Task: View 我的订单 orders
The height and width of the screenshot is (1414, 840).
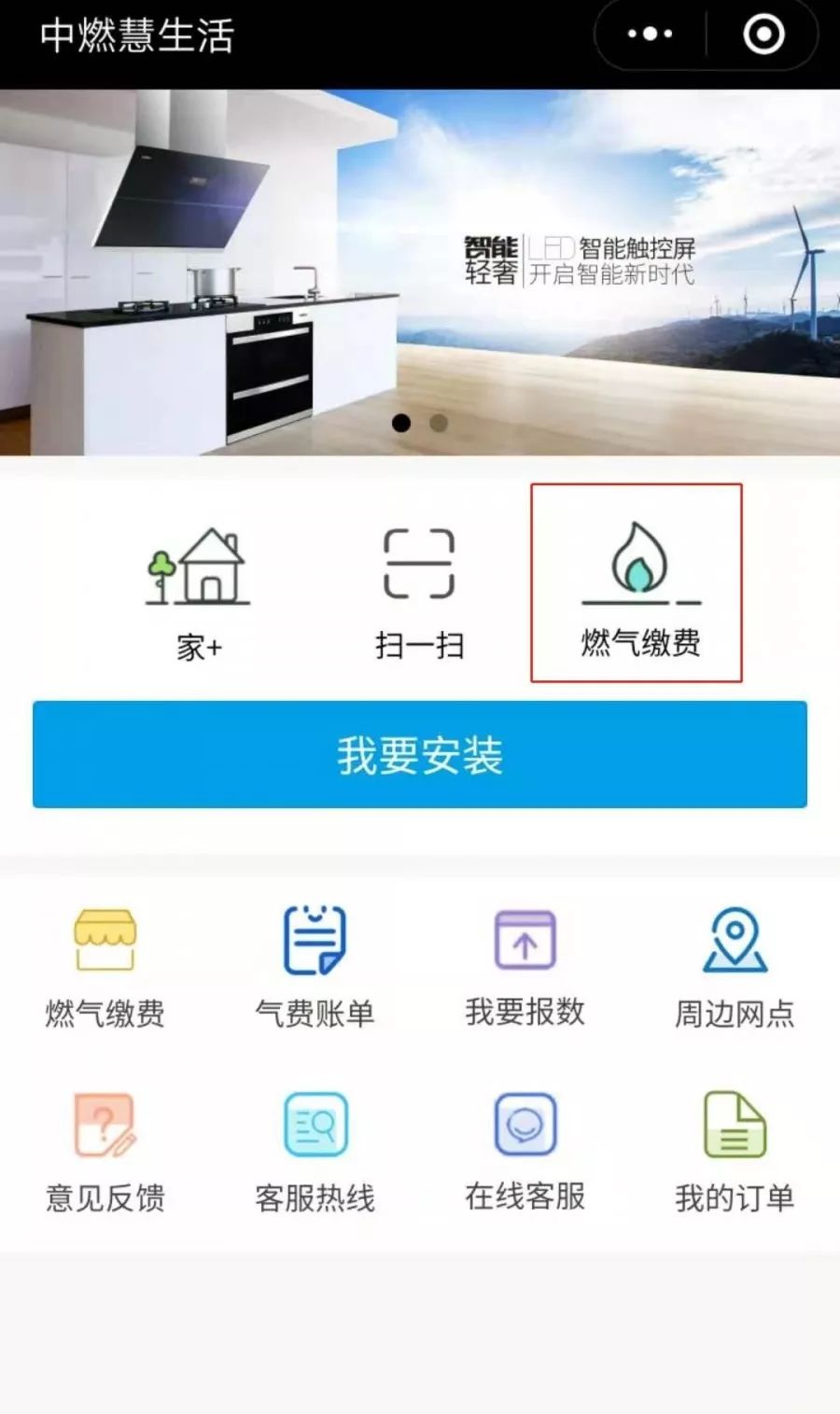Action: click(735, 1151)
